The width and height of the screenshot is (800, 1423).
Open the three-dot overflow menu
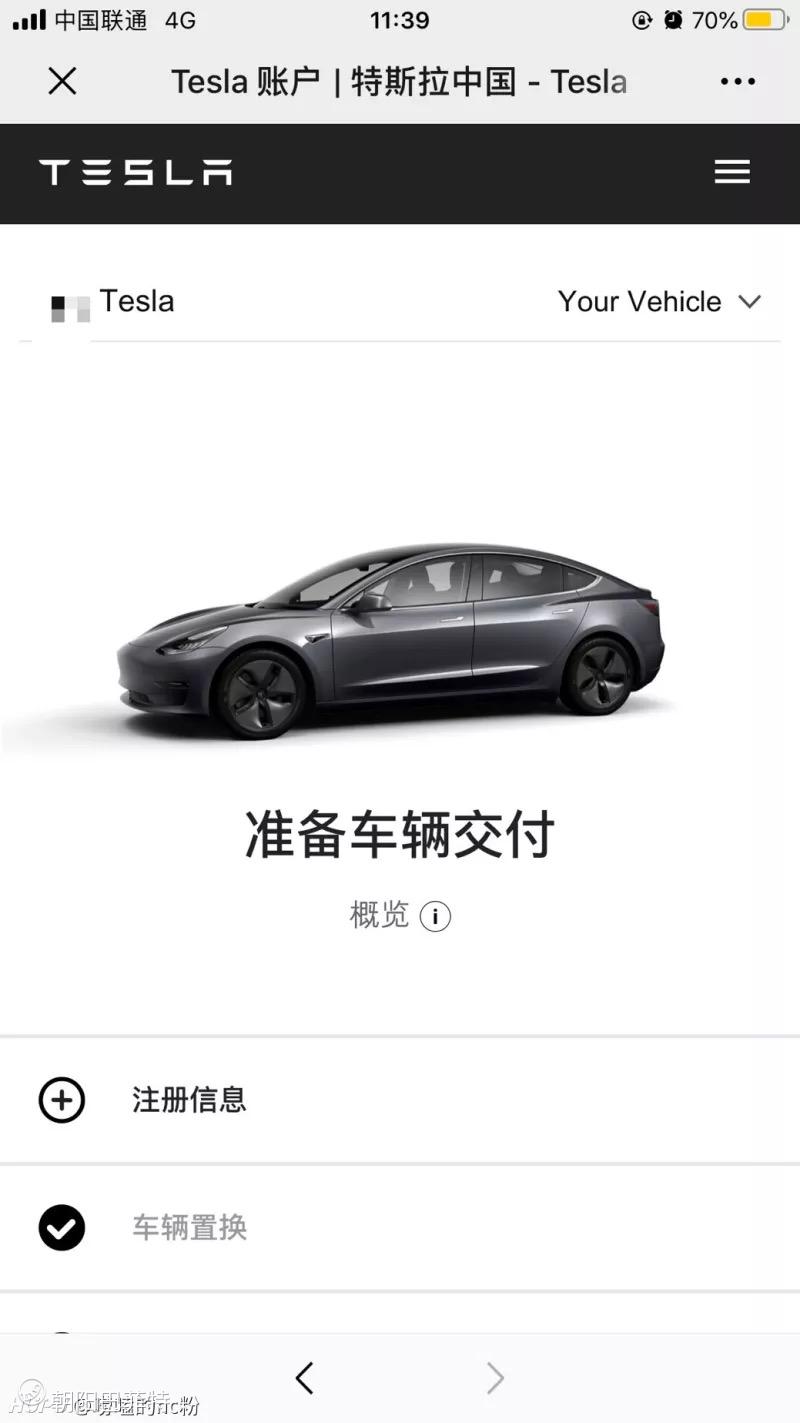click(x=738, y=82)
